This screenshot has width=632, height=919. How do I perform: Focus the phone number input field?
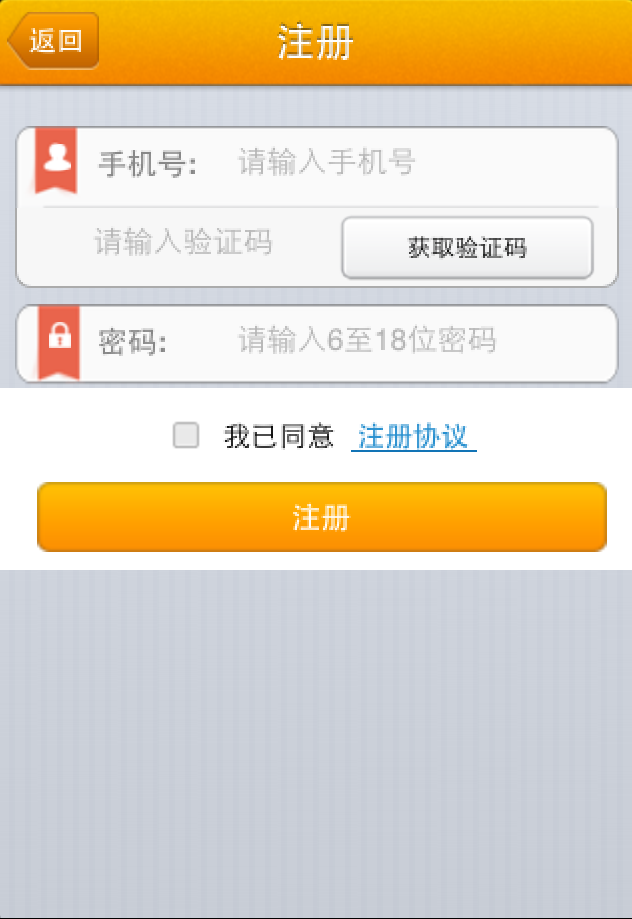(400, 162)
